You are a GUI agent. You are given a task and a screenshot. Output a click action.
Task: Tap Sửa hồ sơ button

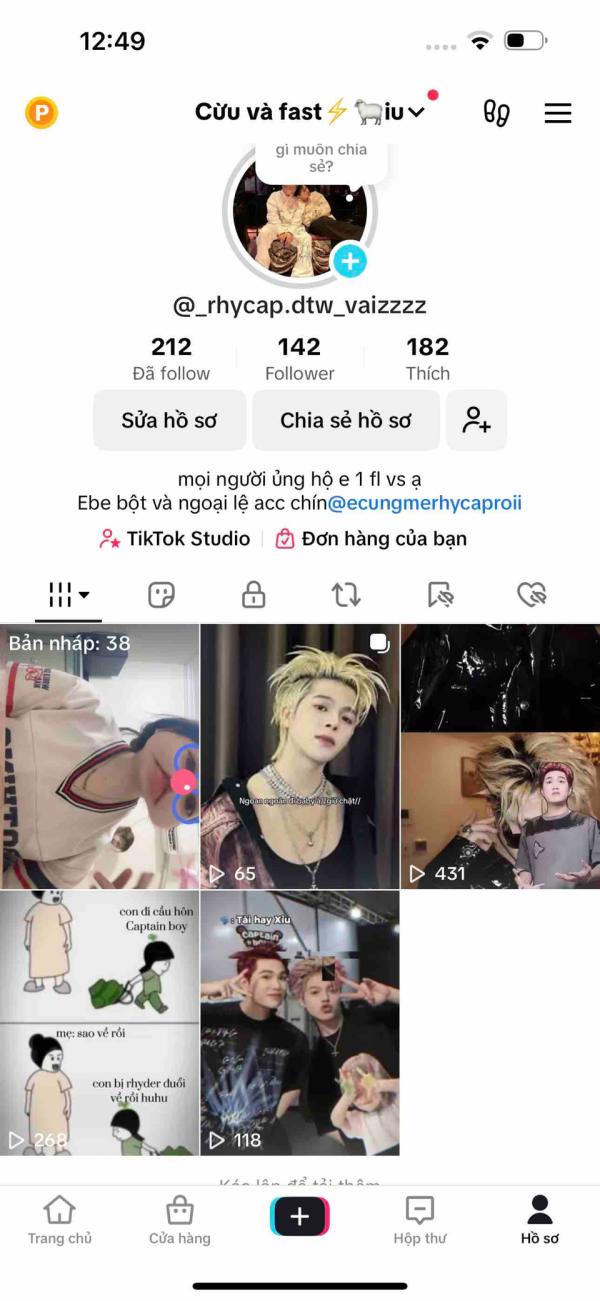pyautogui.click(x=169, y=420)
